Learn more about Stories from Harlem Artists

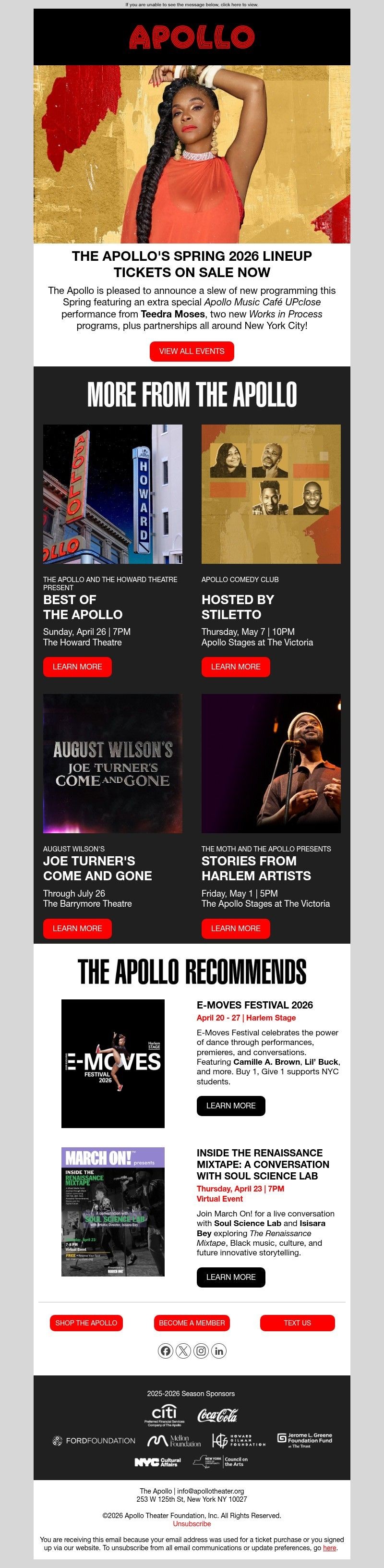pos(236,928)
